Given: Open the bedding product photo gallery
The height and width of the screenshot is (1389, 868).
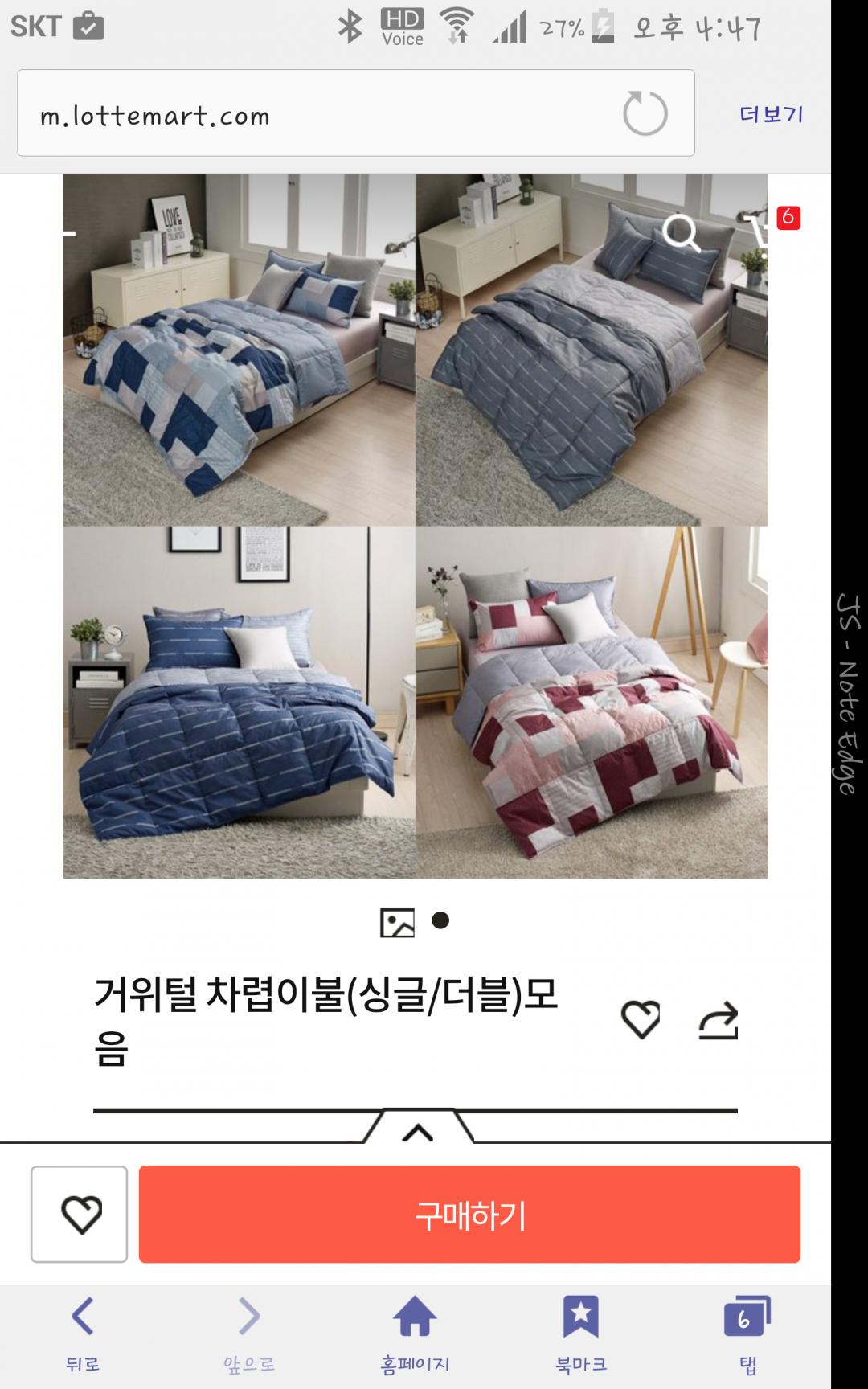Looking at the screenshot, I should [415, 526].
